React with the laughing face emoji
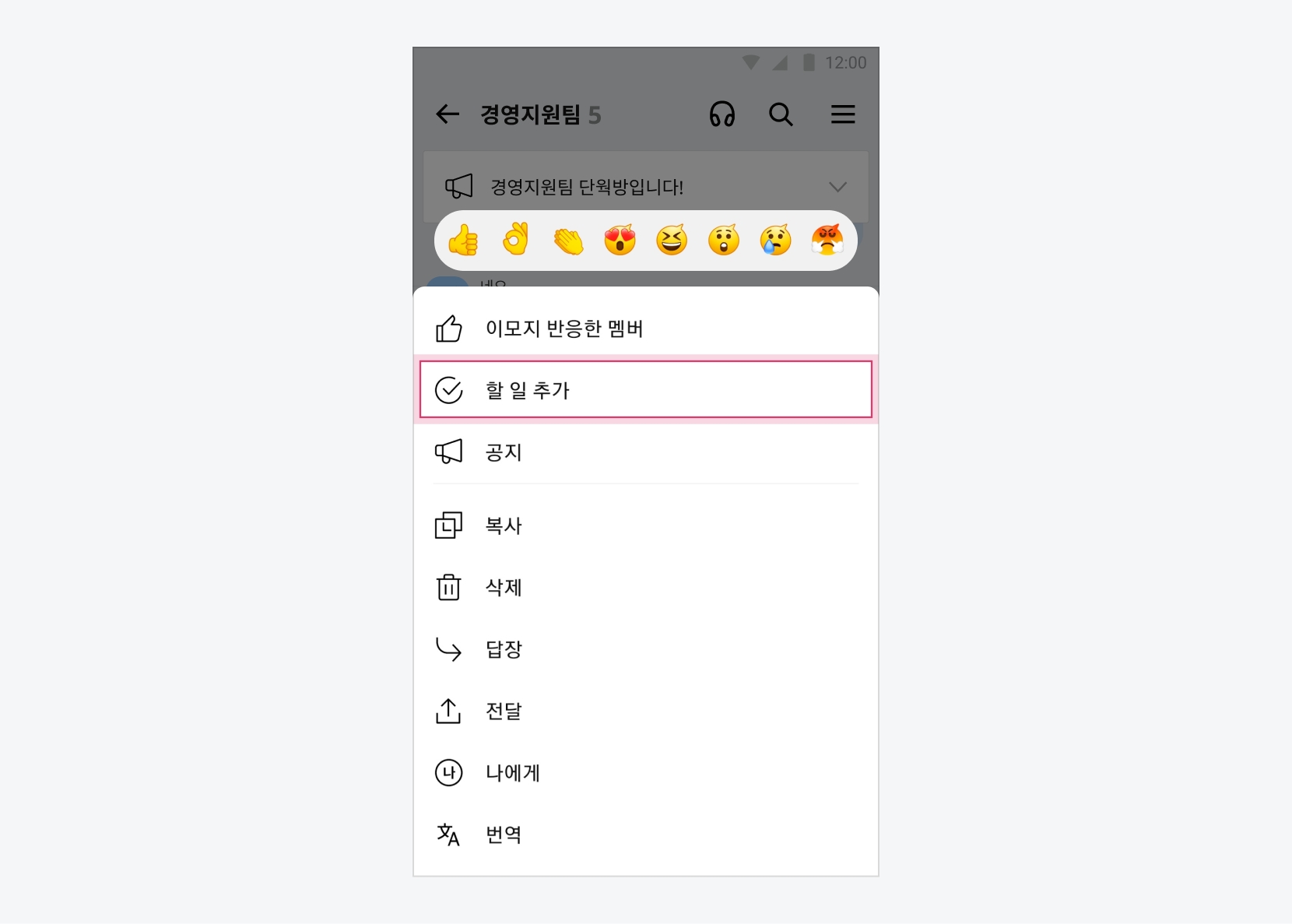 672,240
